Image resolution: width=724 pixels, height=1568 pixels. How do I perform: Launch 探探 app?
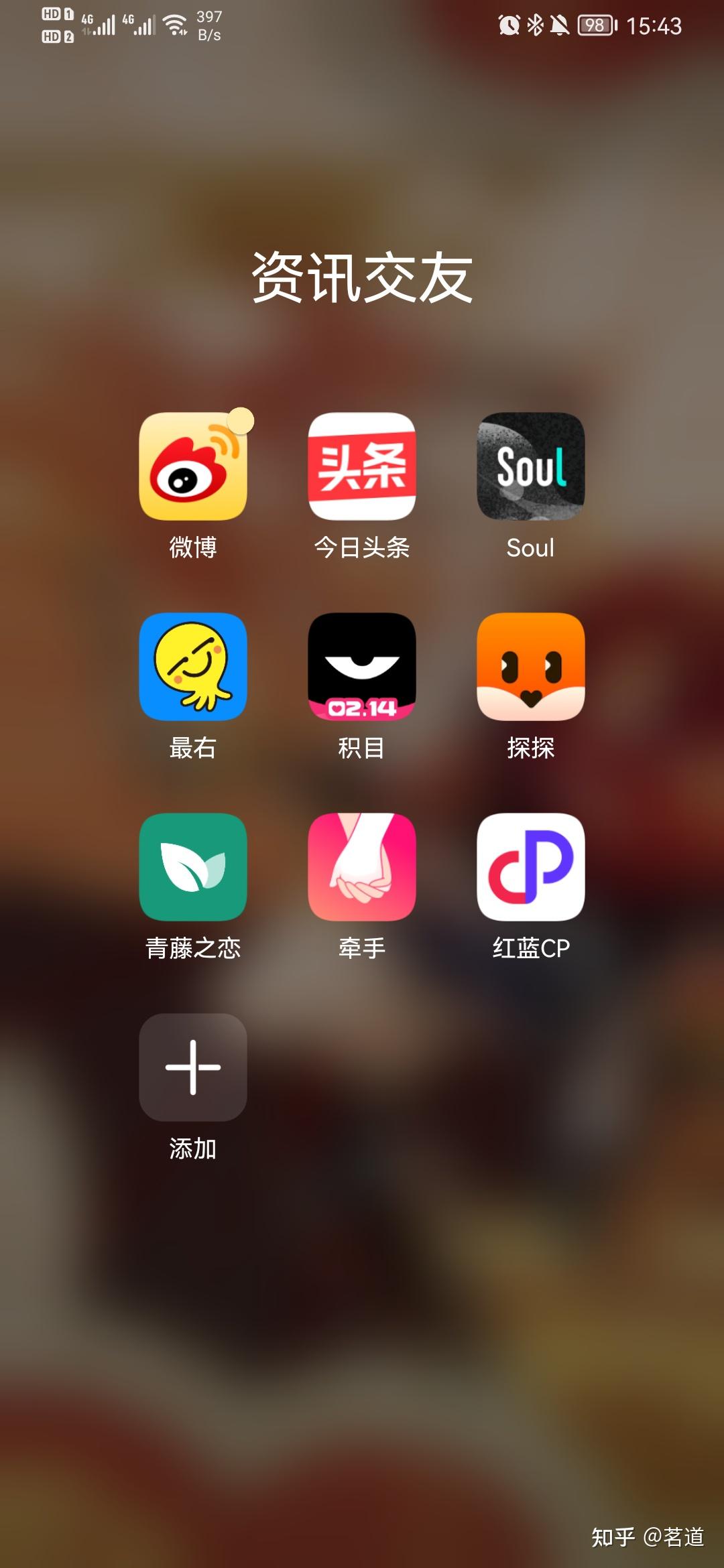[x=530, y=667]
